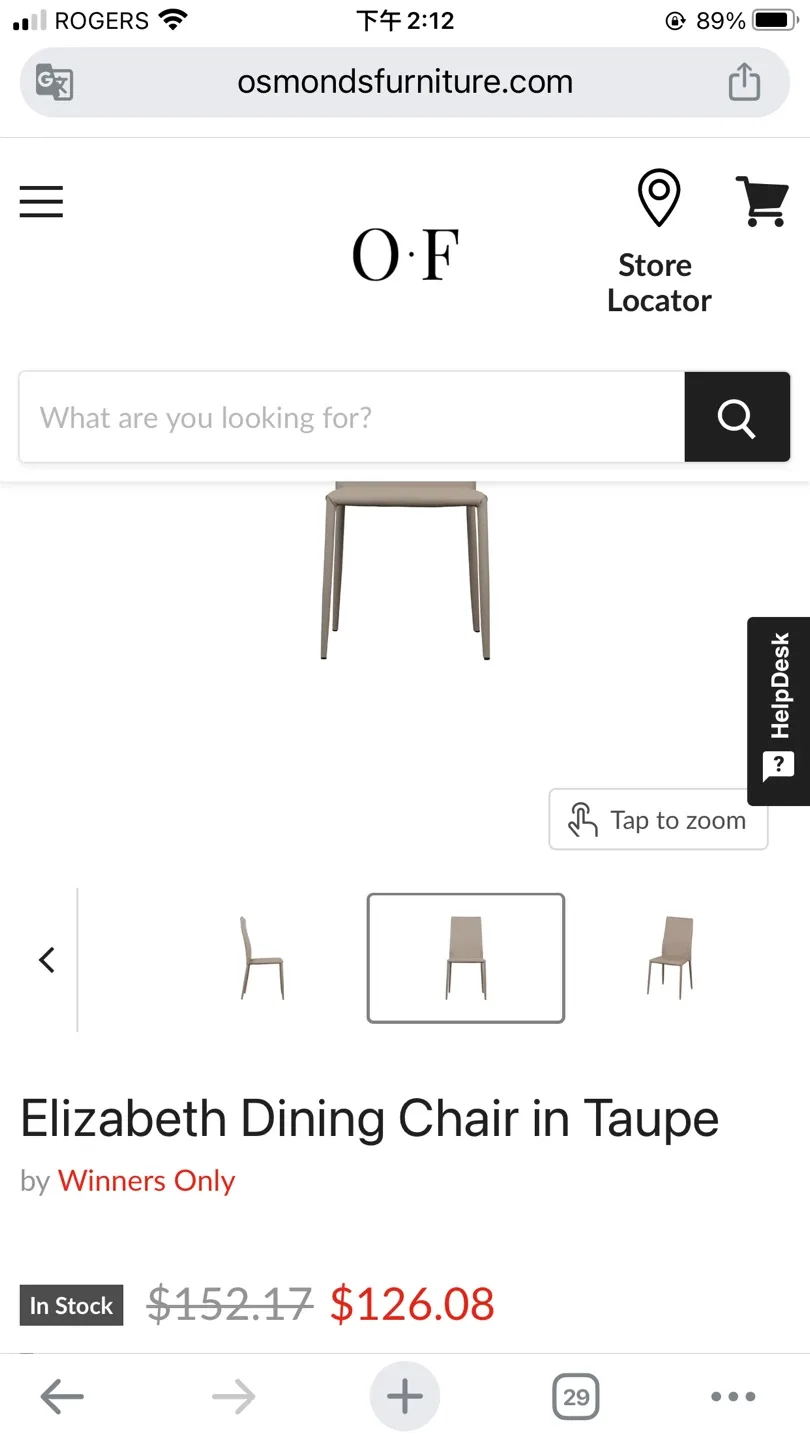Tap the three-dot more options menu
The width and height of the screenshot is (810, 1440).
pos(732,1396)
